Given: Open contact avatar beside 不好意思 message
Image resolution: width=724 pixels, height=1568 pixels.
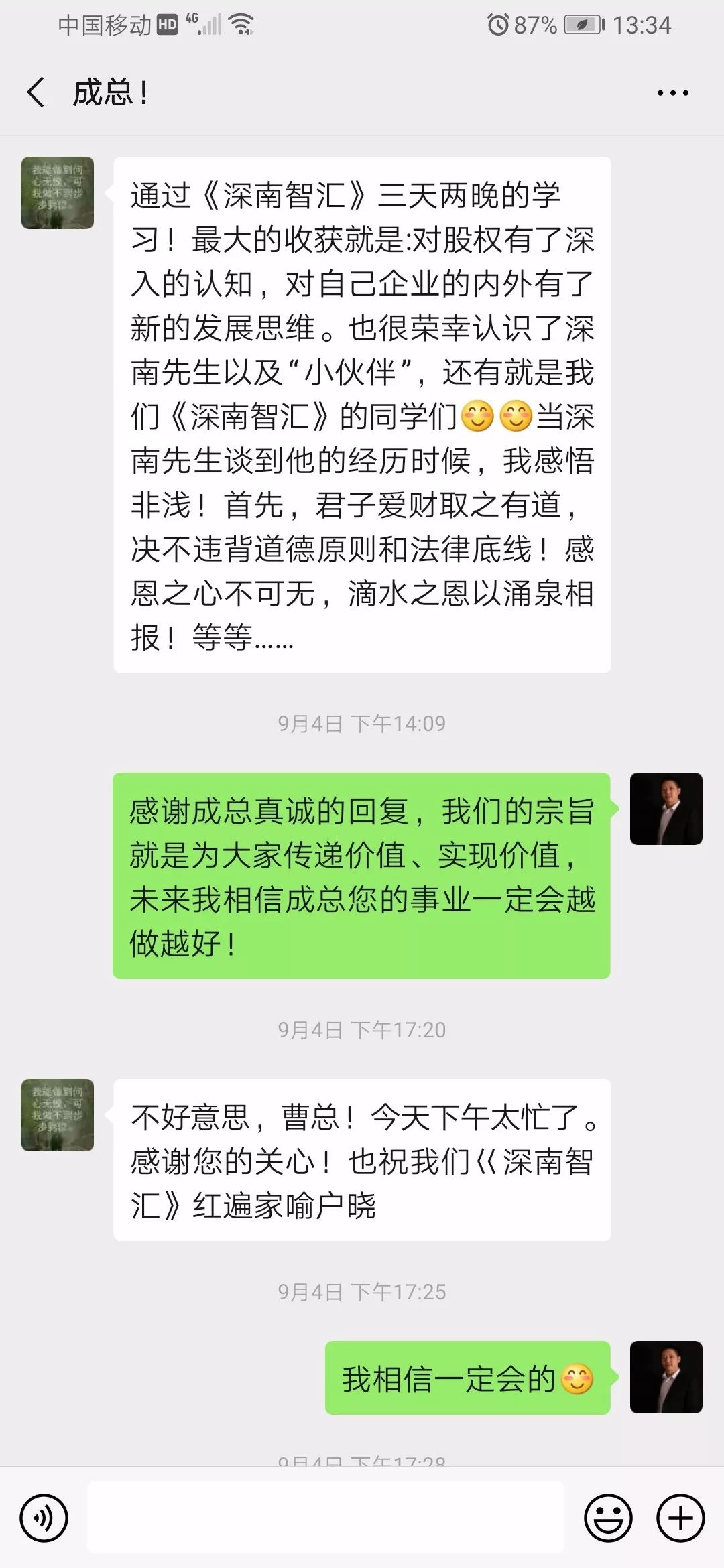Looking at the screenshot, I should [58, 1115].
